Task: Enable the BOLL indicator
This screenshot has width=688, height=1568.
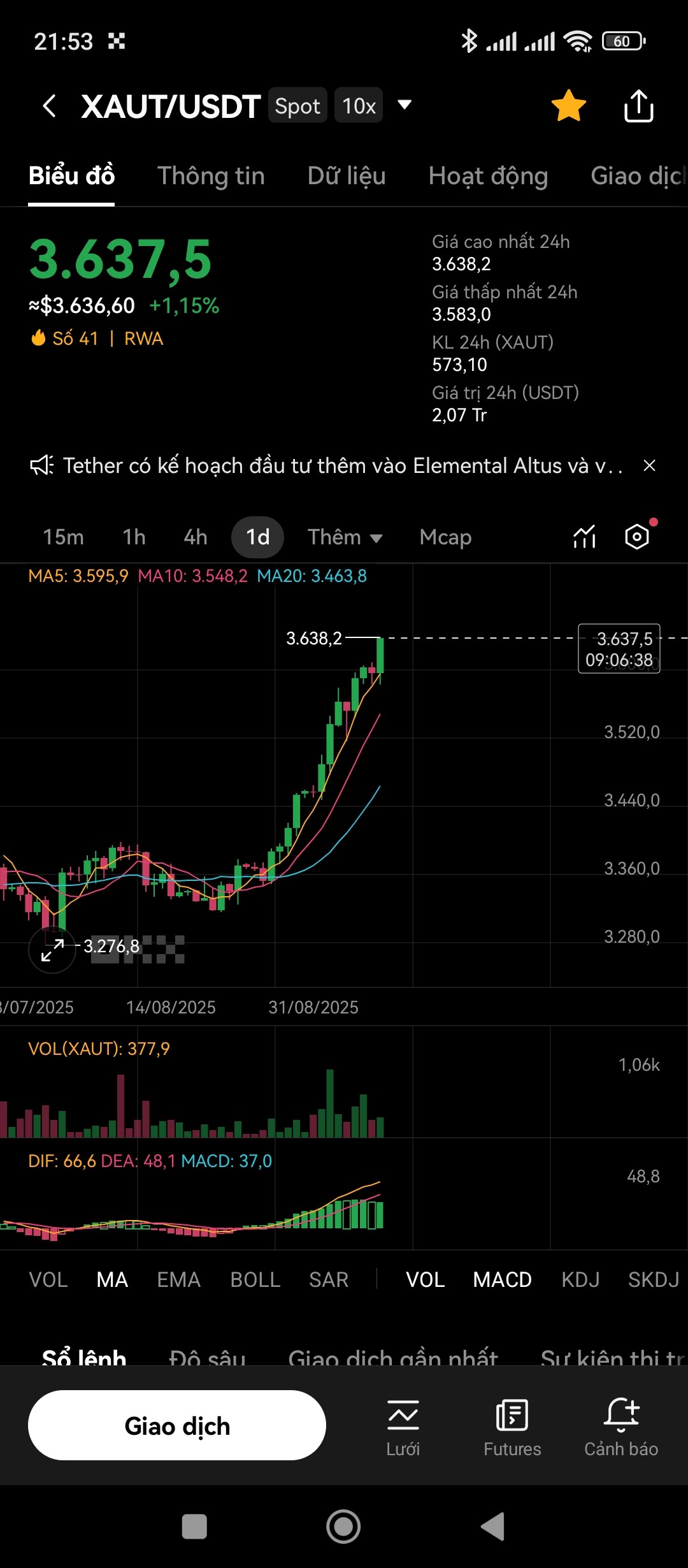Action: coord(255,1280)
